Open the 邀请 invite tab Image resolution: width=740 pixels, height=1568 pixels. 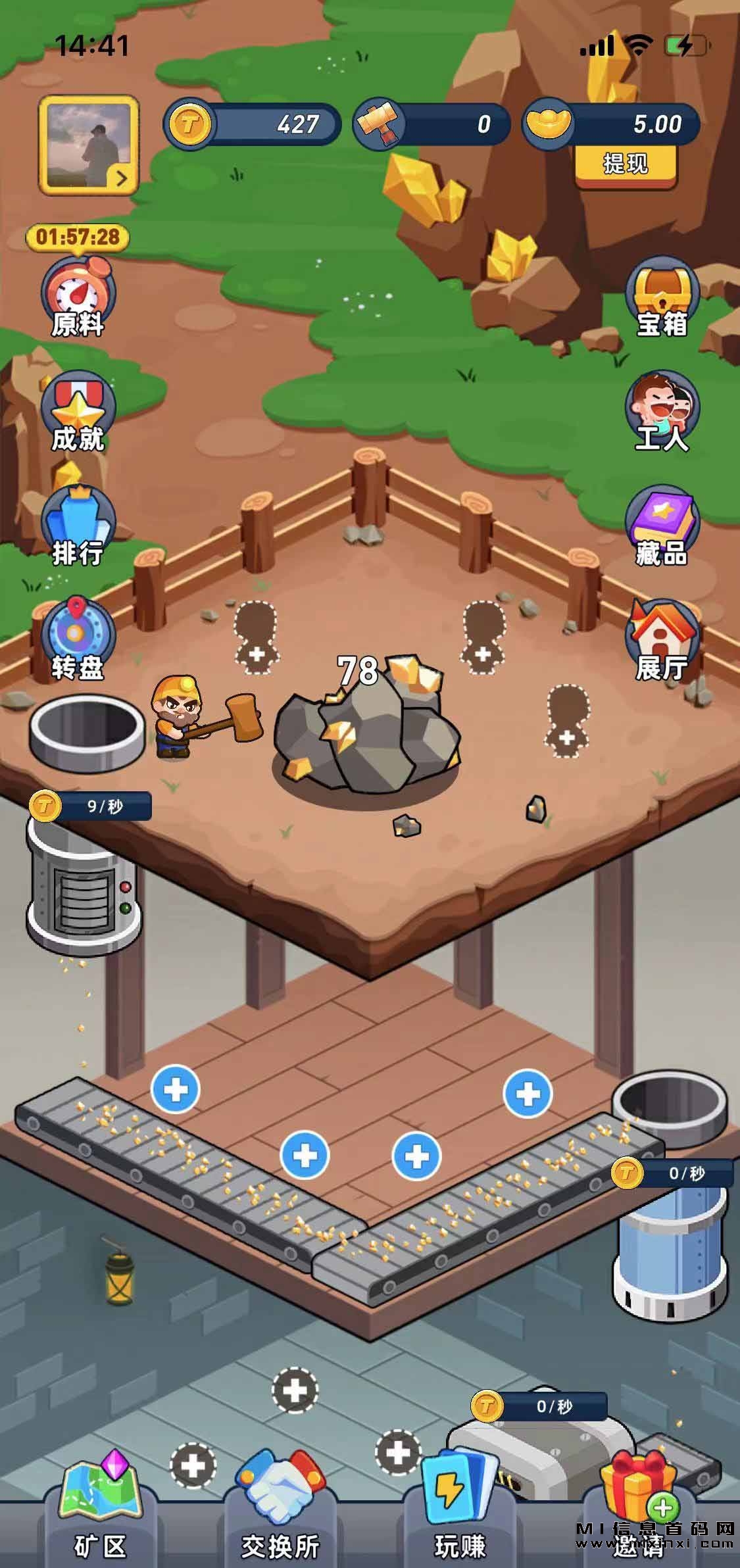639,1523
